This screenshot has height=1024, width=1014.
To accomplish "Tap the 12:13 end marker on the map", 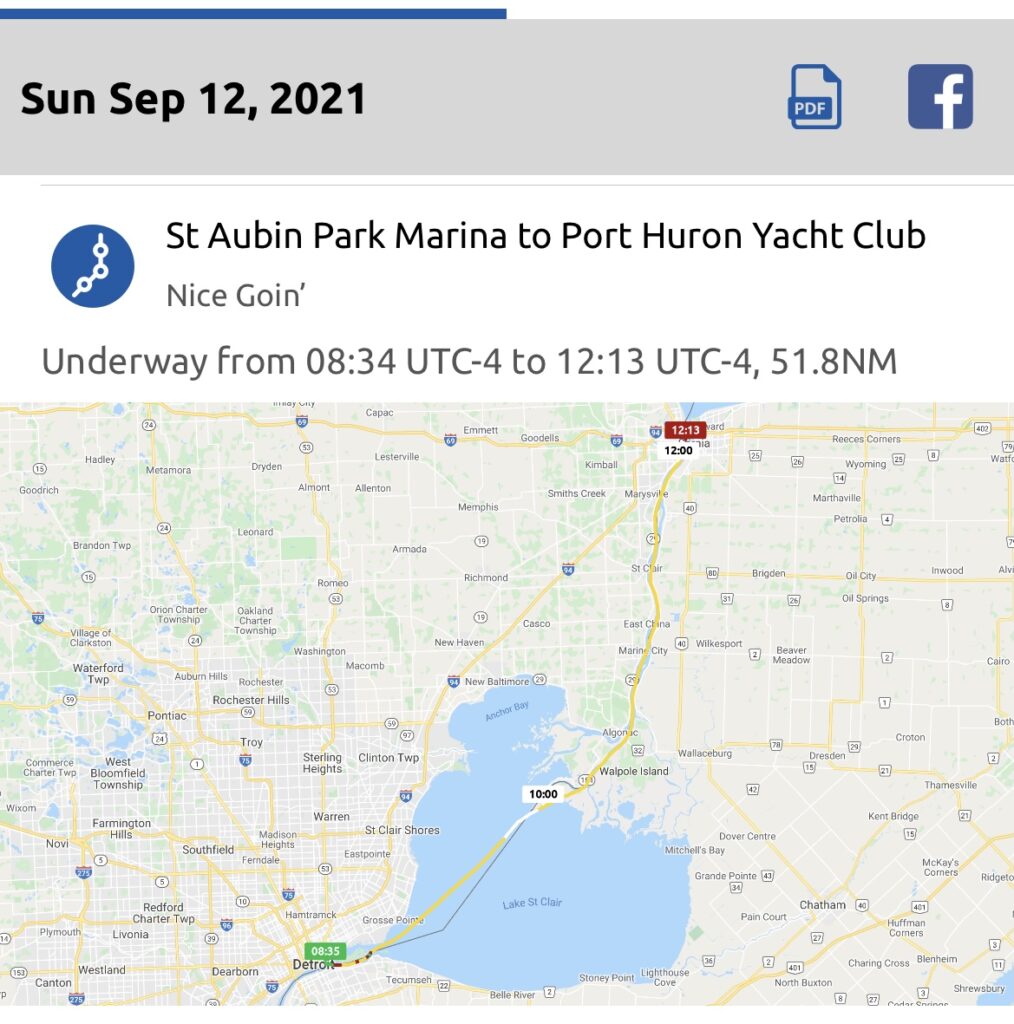I will click(x=686, y=430).
